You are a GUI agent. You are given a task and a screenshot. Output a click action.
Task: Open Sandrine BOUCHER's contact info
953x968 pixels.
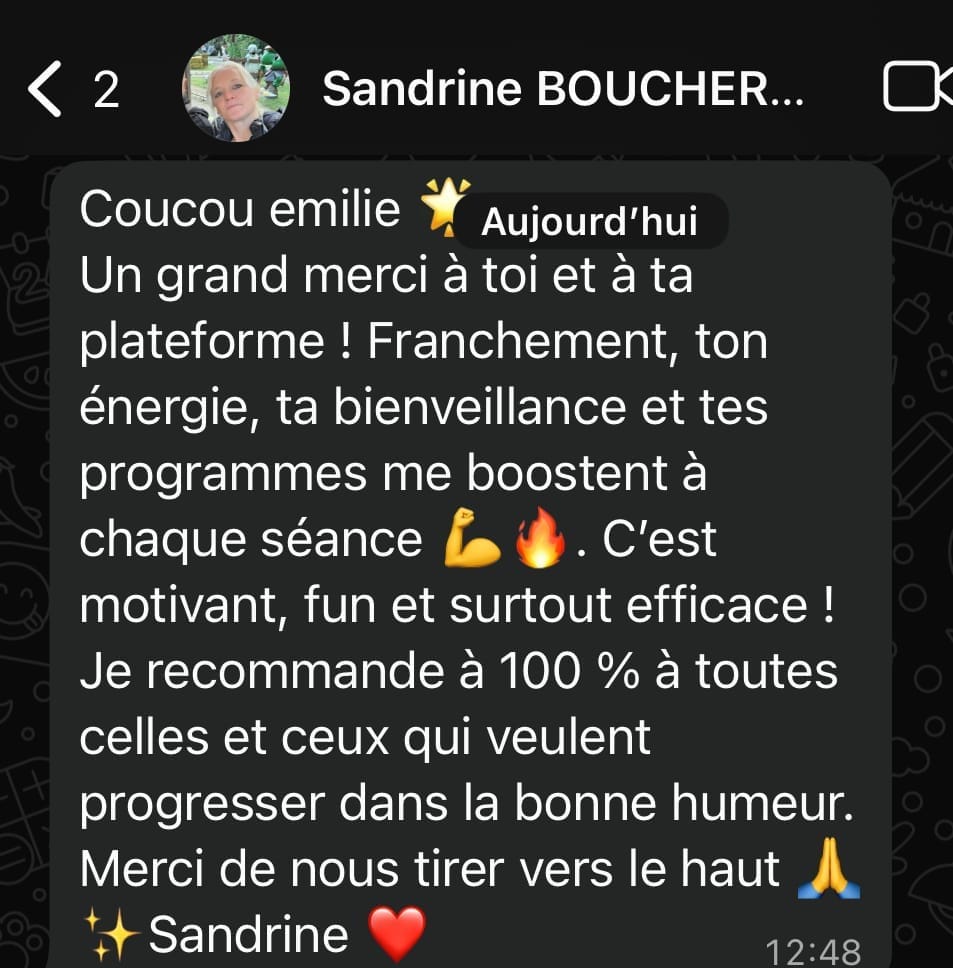562,90
